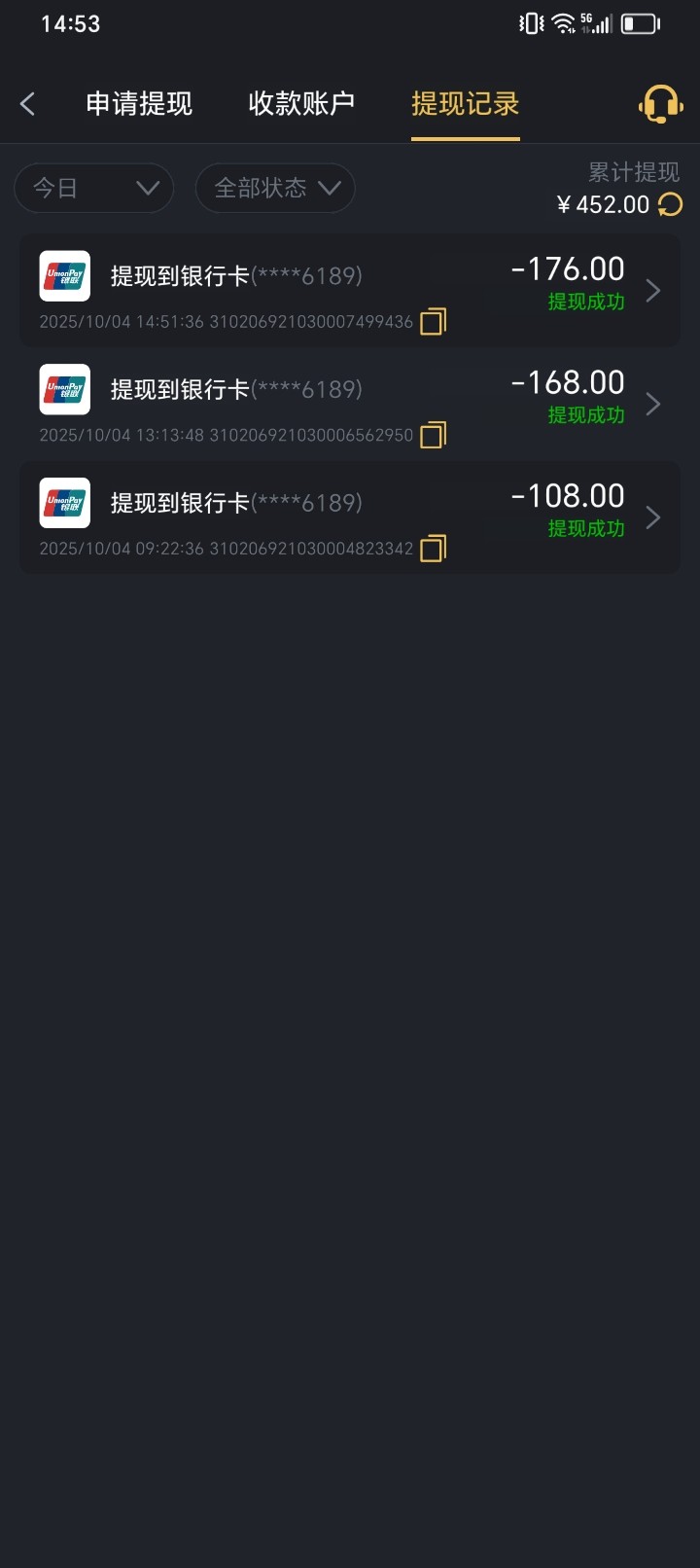Screen dimensions: 700x1568
Task: Open the 今日 date filter dropdown
Action: pos(93,188)
